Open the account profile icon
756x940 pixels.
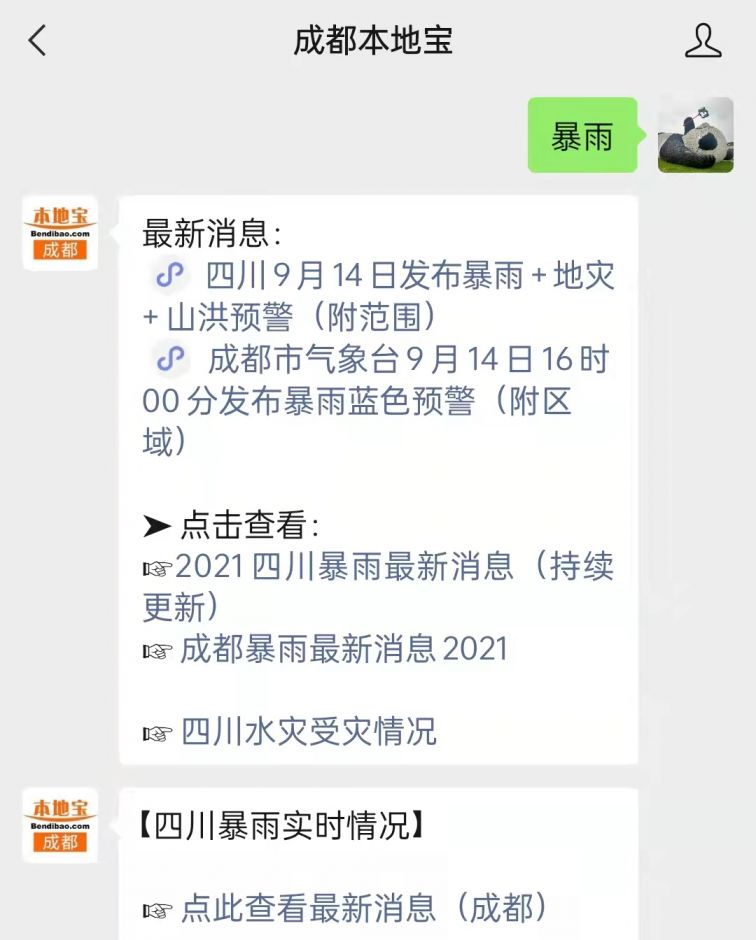point(703,41)
